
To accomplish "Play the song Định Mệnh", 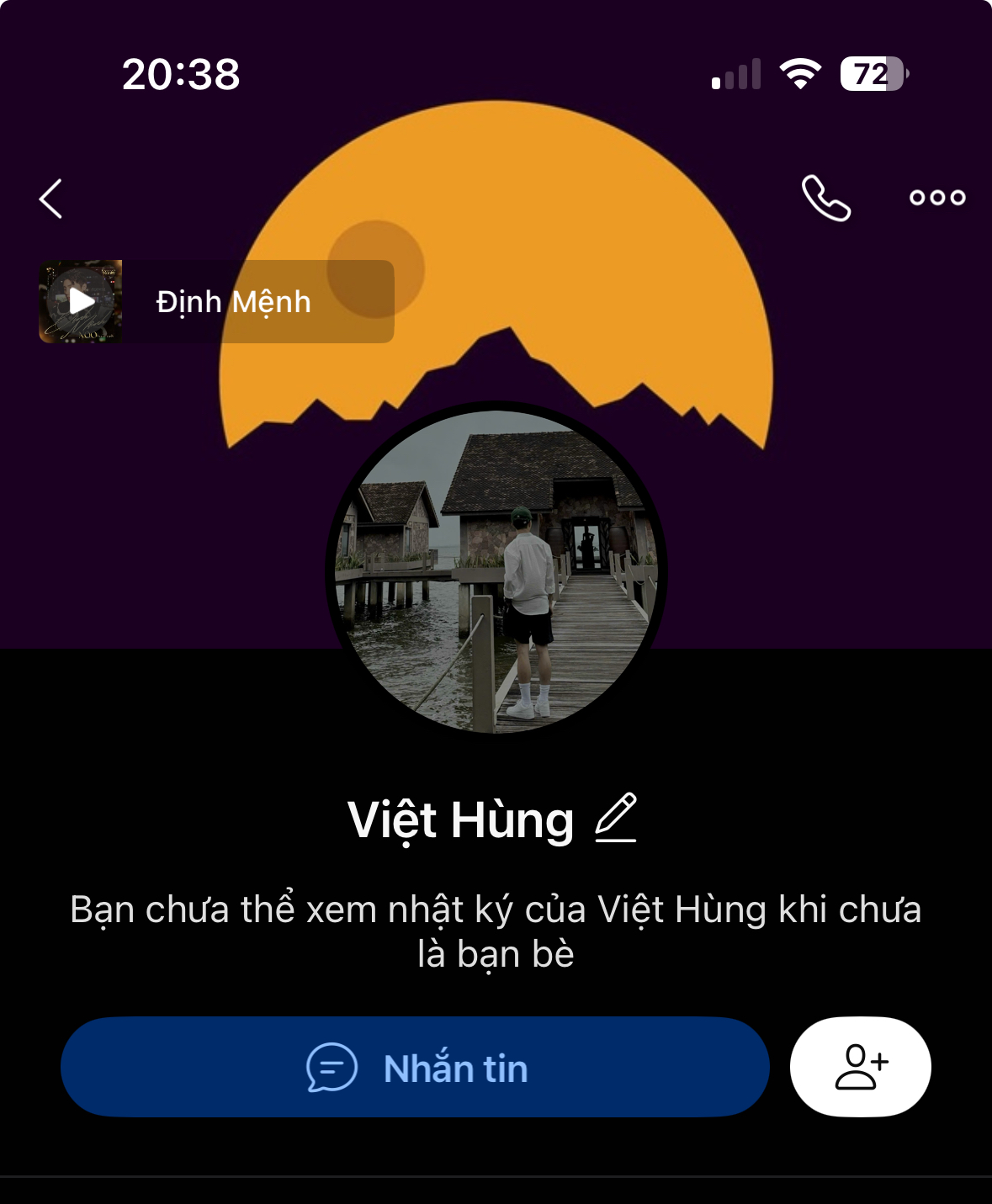I will coord(82,301).
